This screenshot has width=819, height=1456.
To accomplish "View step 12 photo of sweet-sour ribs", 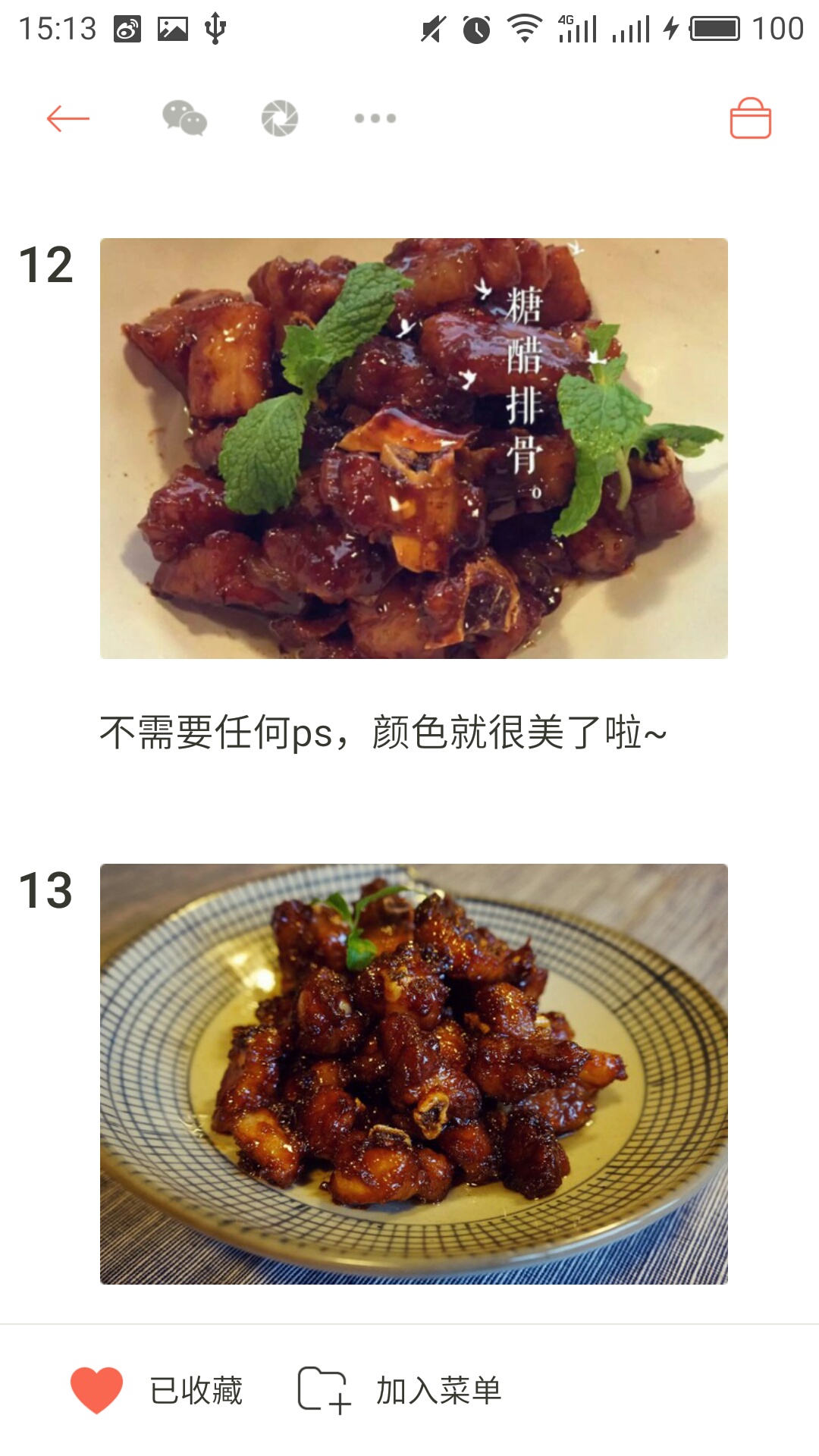I will point(413,448).
